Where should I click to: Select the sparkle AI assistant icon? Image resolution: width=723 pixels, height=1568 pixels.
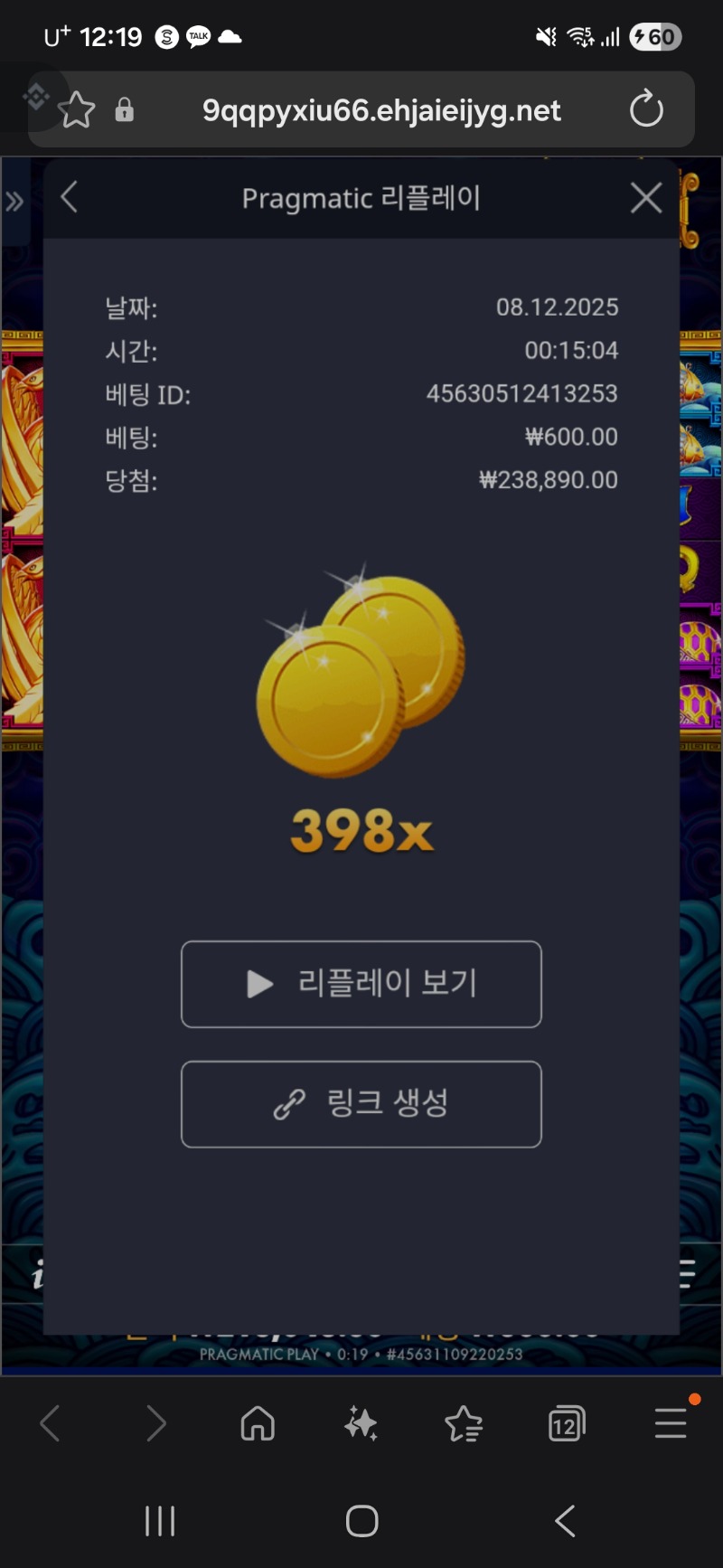click(361, 1422)
